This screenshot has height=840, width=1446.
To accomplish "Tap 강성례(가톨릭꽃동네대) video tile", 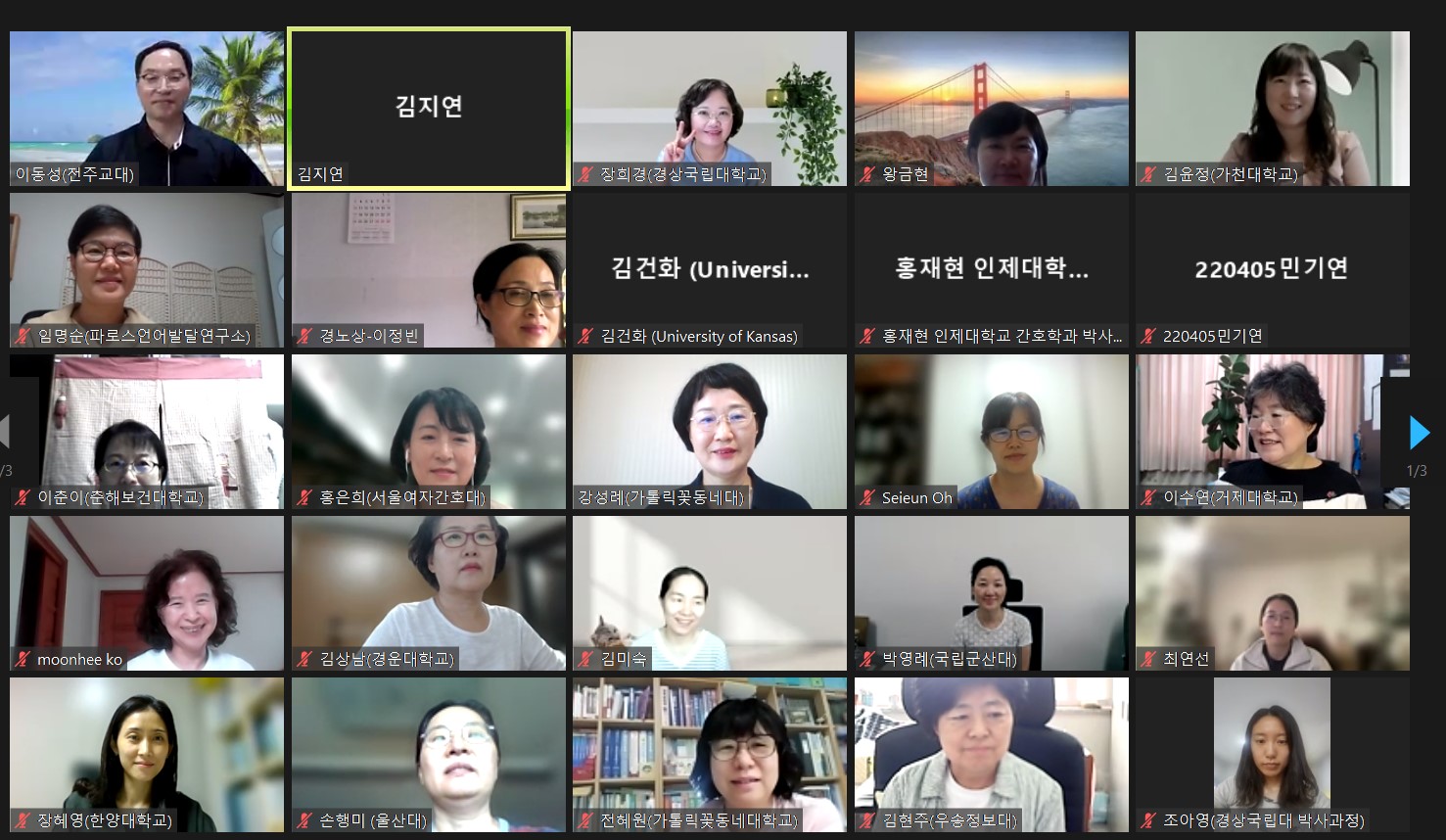I will coord(710,431).
